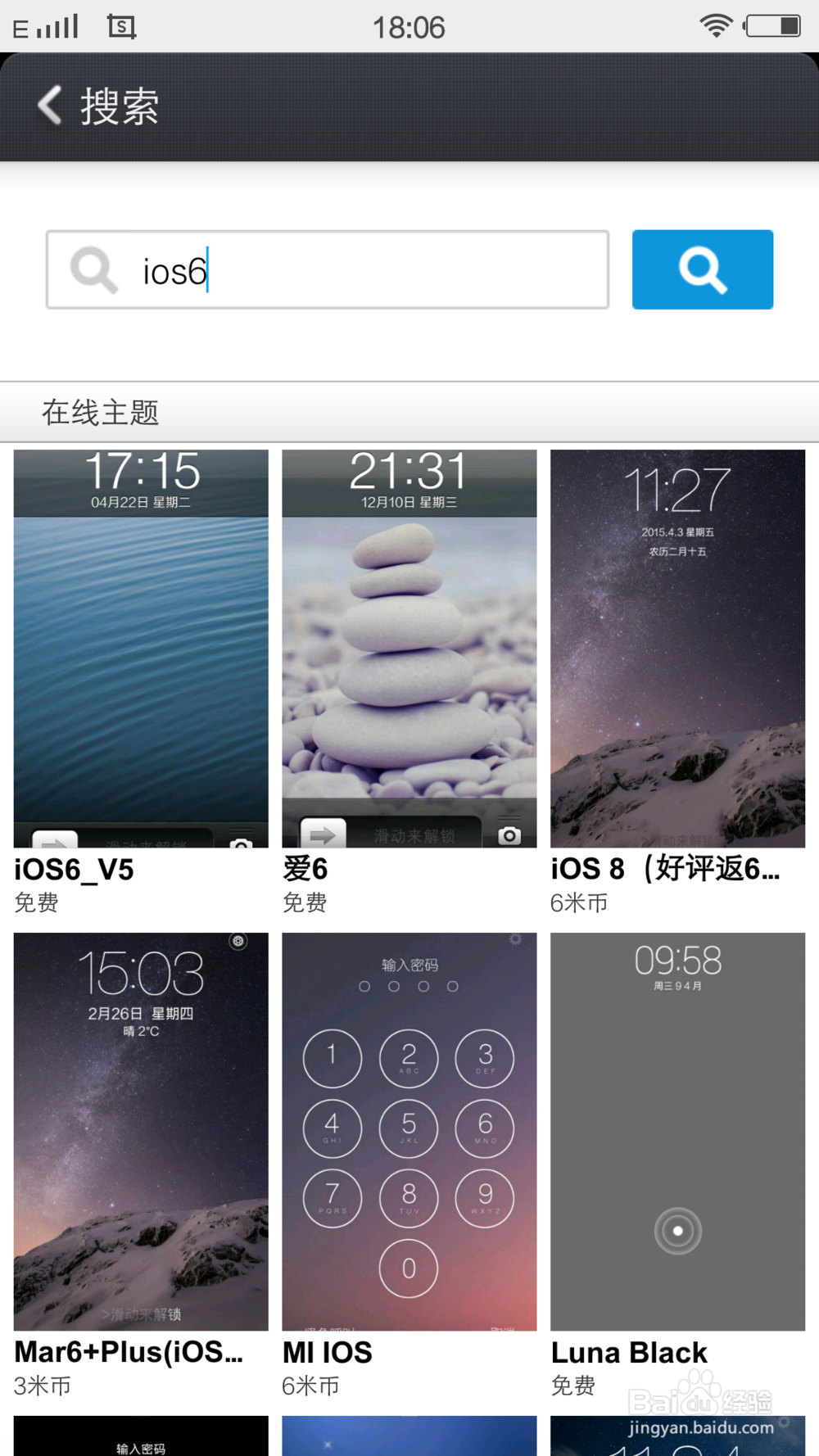Screen dimensions: 819x1456
Task: Open the MI IOS passcode theme thumbnail
Action: [409, 1132]
